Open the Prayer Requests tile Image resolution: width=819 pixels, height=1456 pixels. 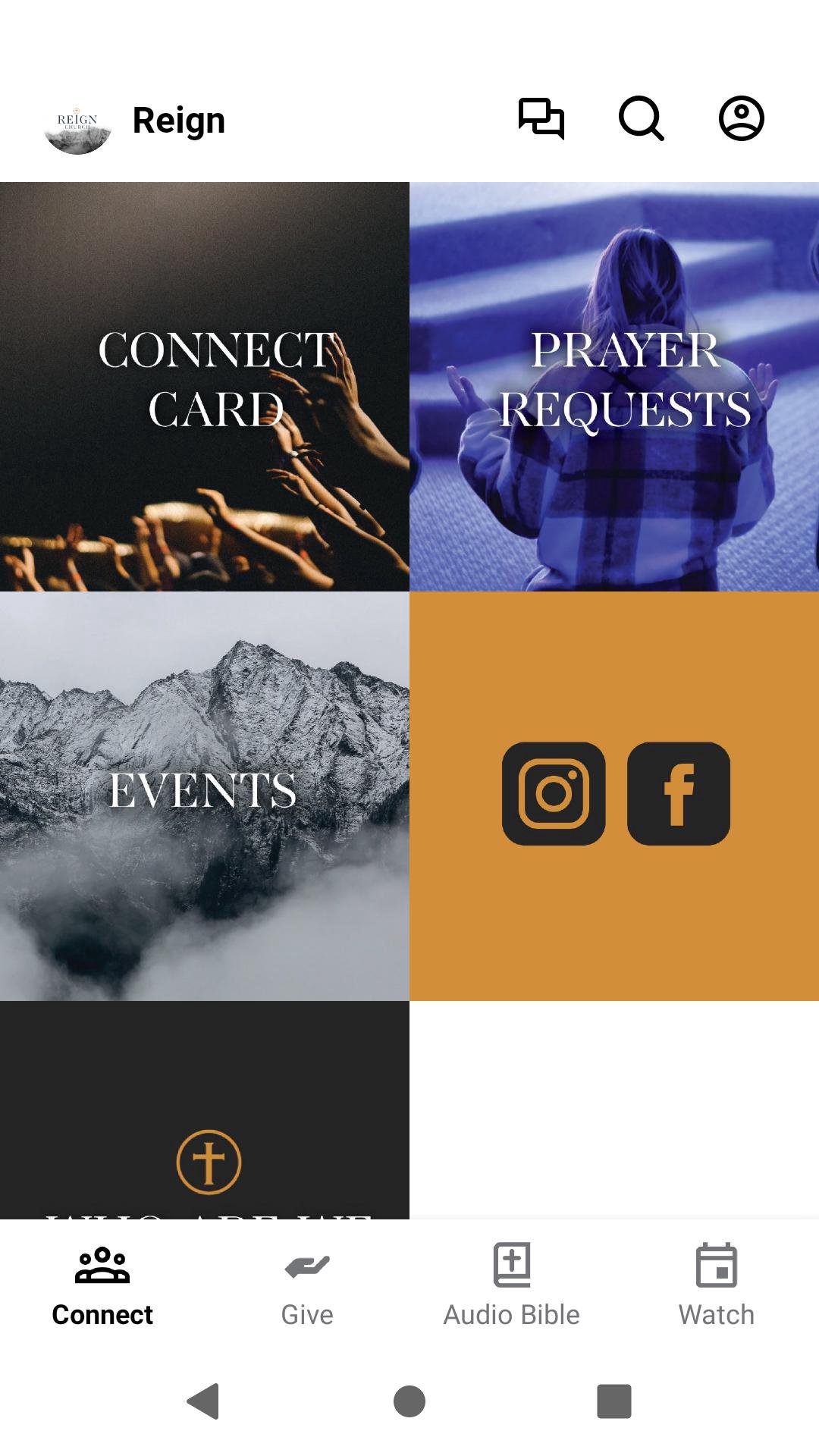[614, 387]
